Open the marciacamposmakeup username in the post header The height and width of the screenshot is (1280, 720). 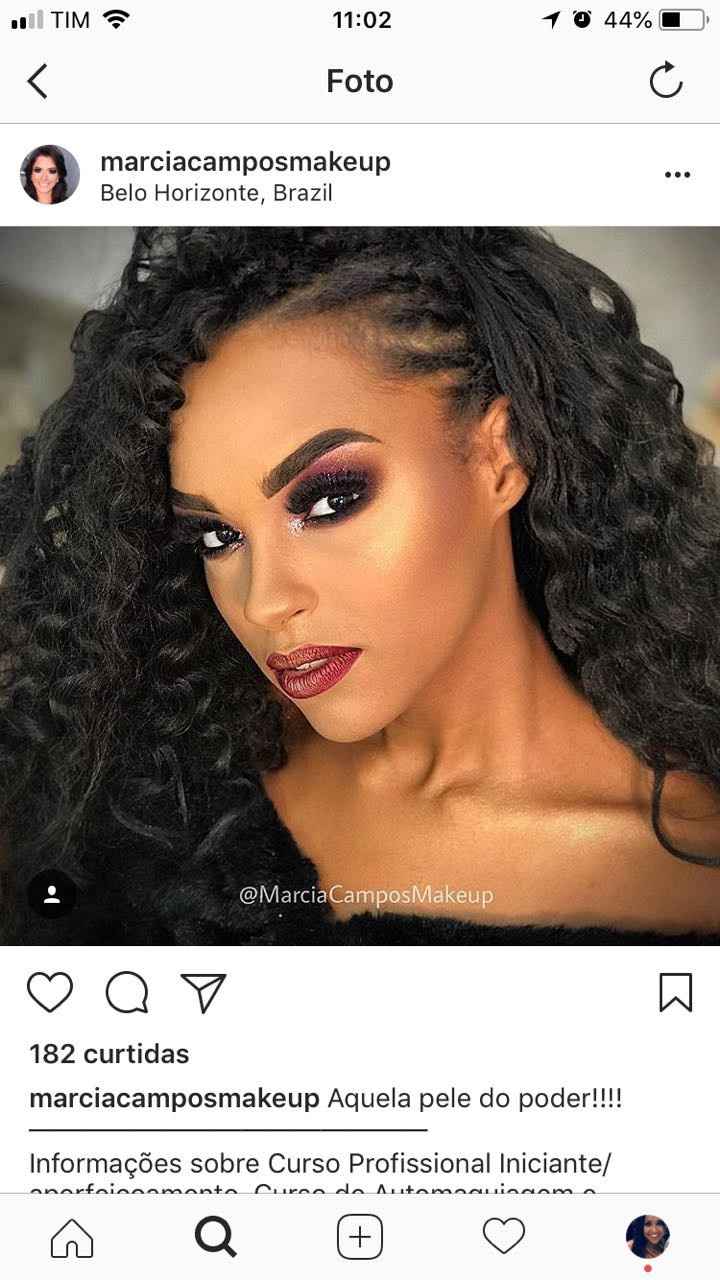[x=245, y=162]
